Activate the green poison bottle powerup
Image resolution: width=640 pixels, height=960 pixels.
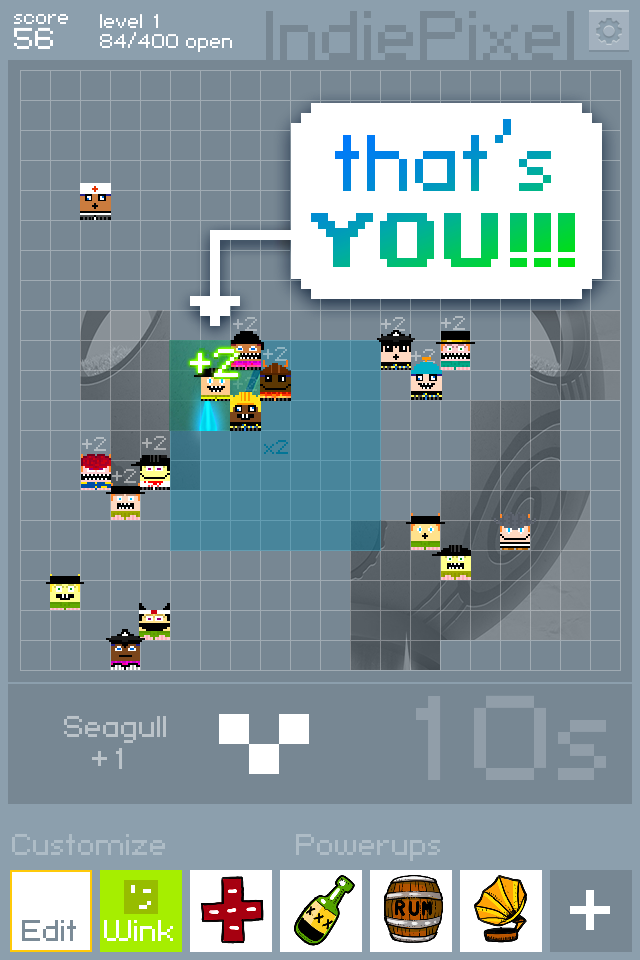point(321,910)
